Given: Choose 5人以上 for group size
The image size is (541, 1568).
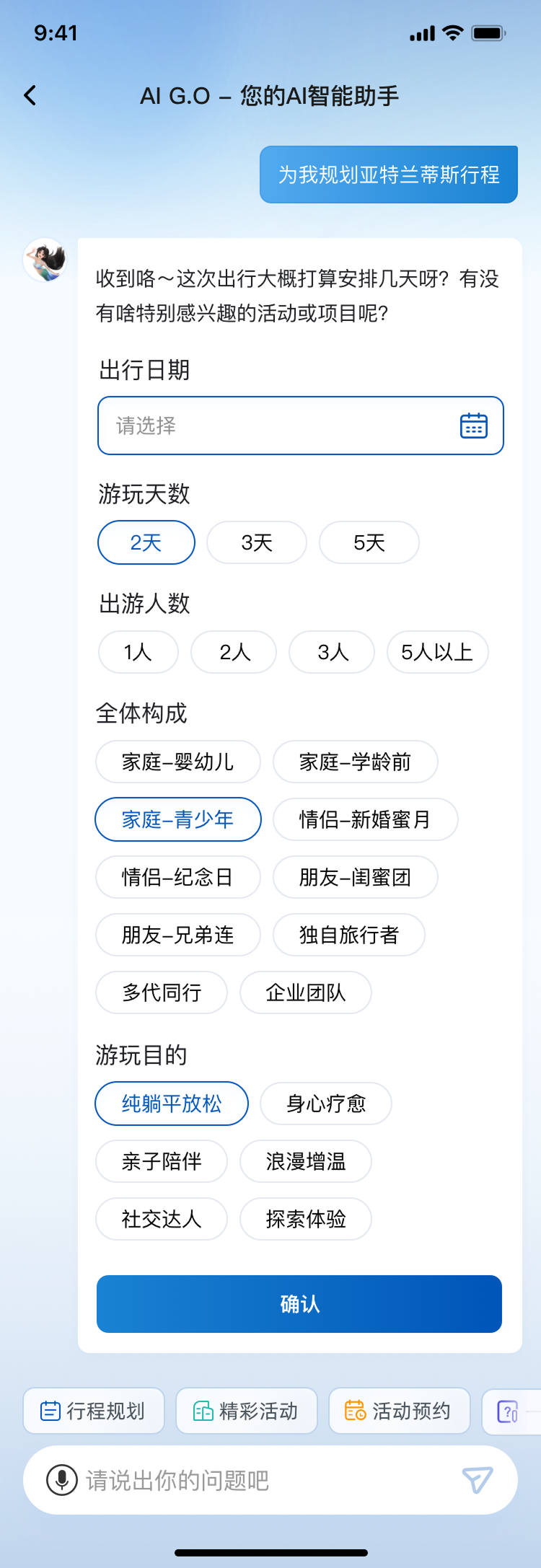Looking at the screenshot, I should 437,652.
